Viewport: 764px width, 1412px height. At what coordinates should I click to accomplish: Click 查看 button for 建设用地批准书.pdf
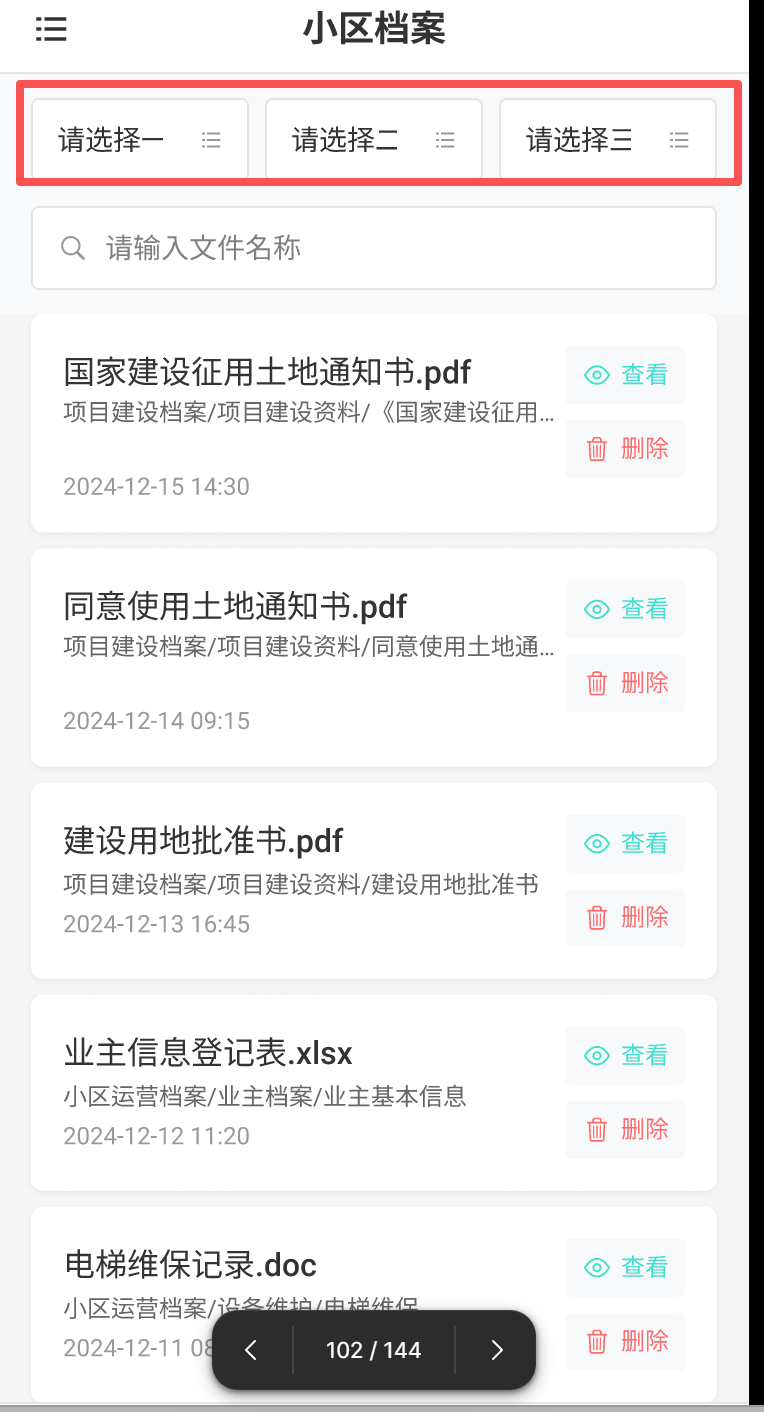[625, 843]
